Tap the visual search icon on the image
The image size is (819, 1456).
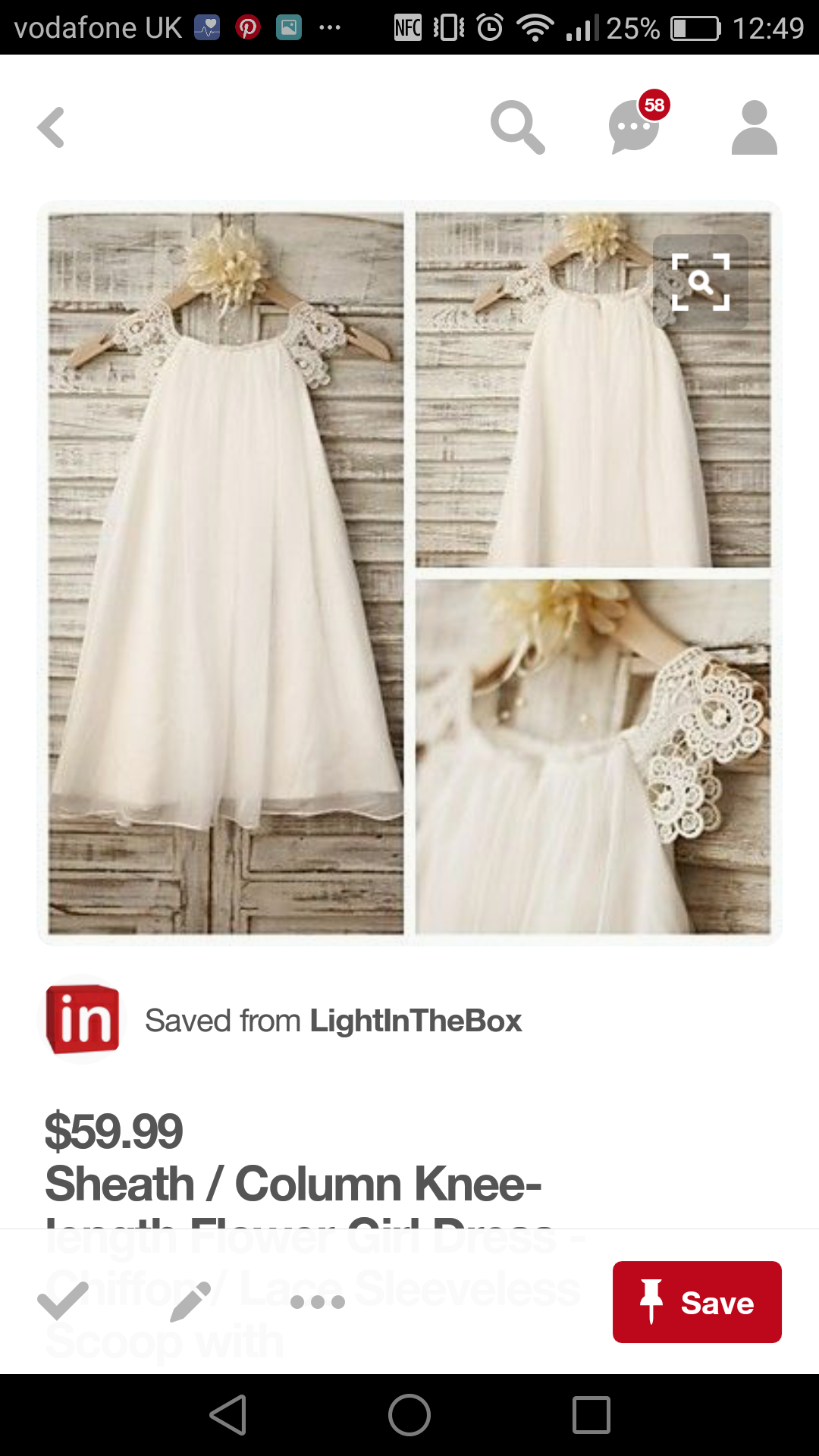click(x=701, y=282)
